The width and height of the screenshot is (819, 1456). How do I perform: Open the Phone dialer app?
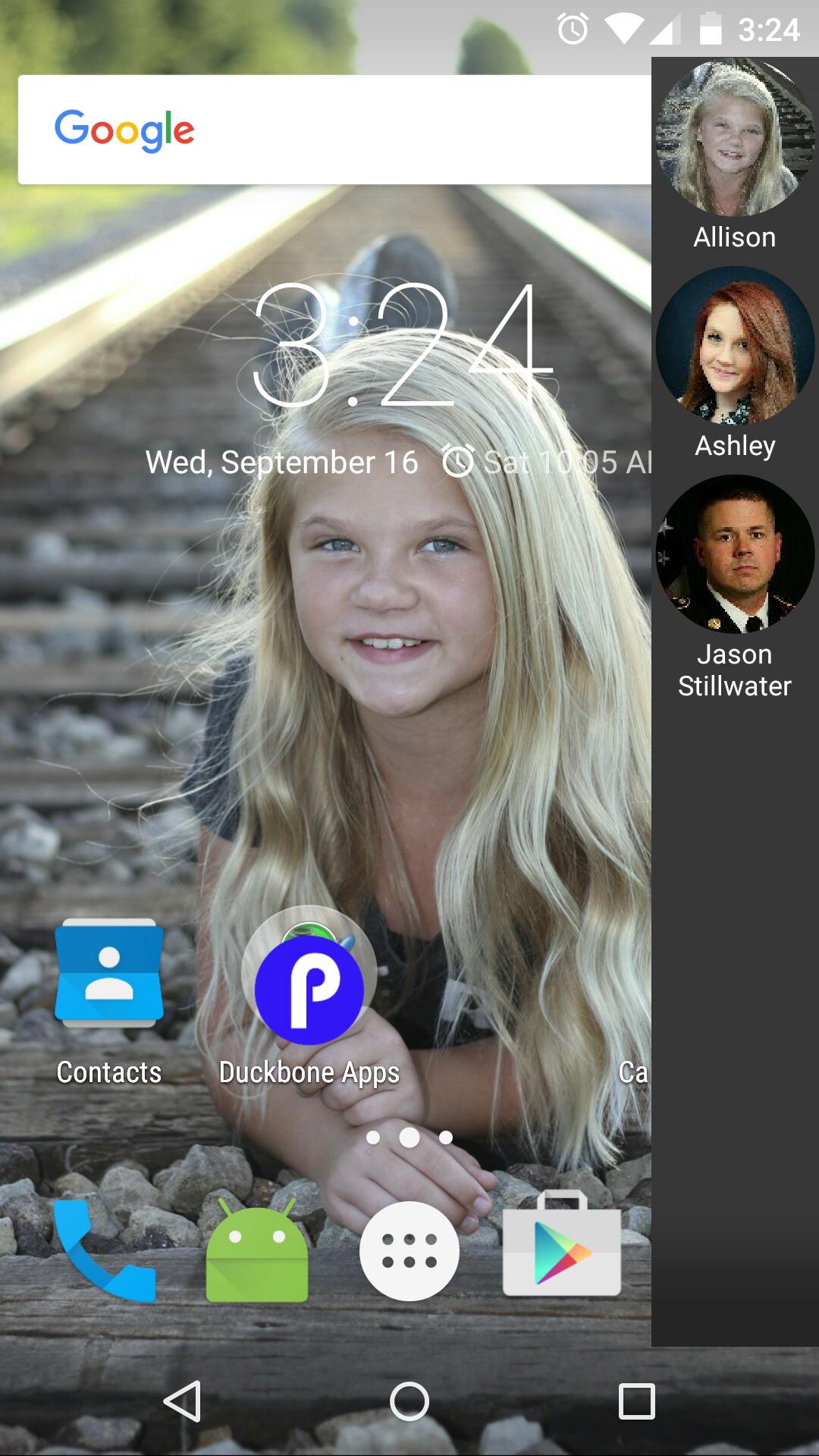point(105,1250)
